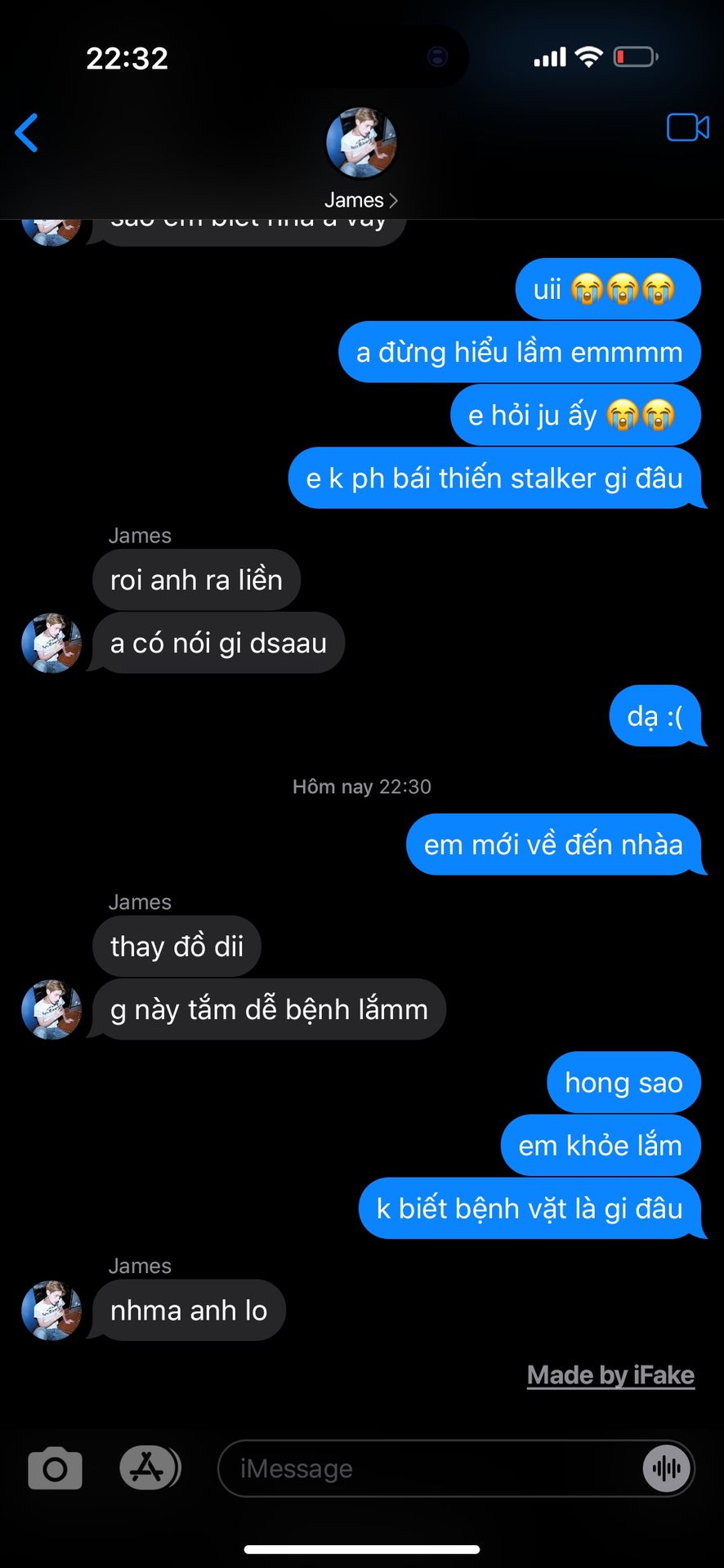Go back to the messages list
Viewport: 724px width, 1568px height.
[27, 133]
